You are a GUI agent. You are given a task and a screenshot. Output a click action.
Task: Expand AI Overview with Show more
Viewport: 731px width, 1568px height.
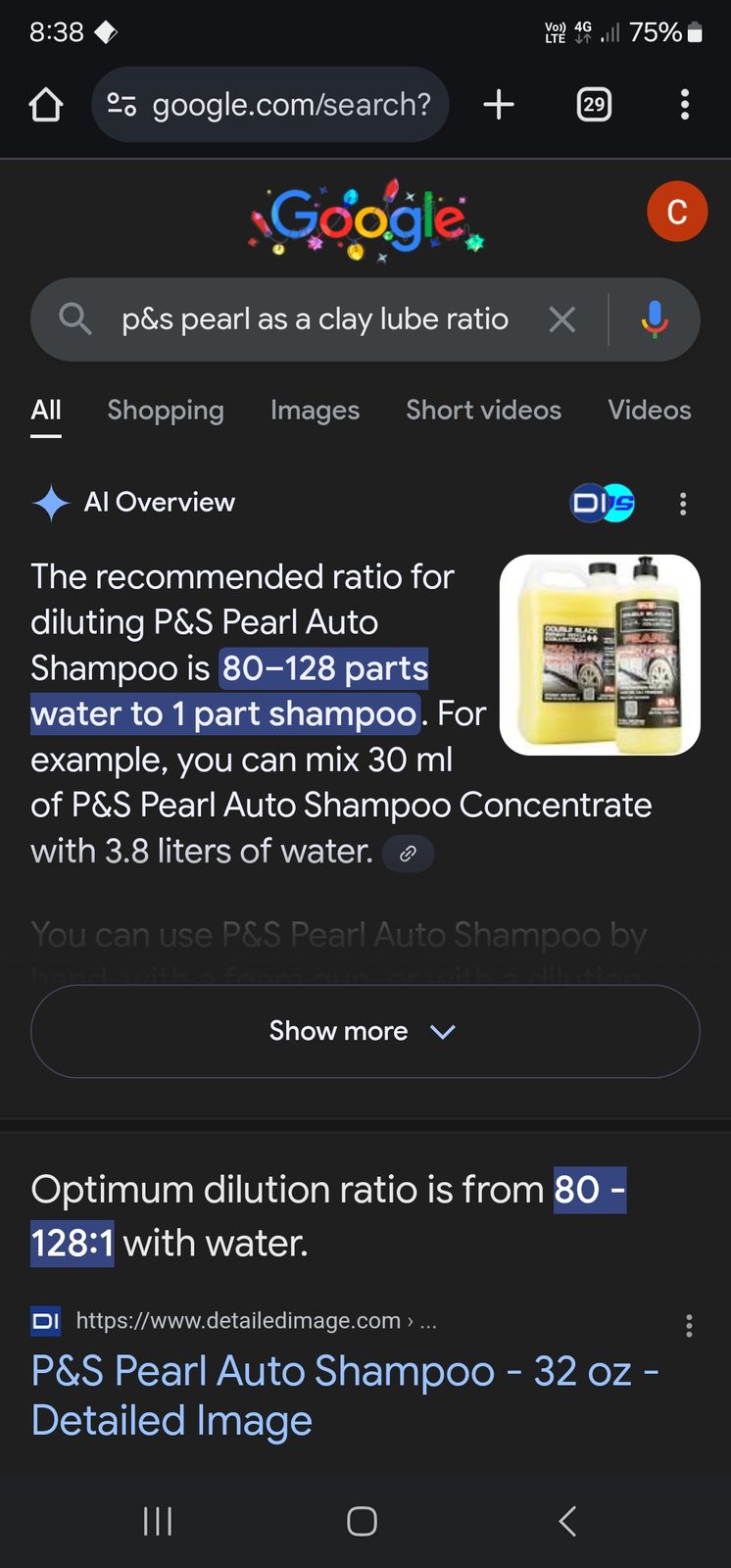click(365, 1031)
